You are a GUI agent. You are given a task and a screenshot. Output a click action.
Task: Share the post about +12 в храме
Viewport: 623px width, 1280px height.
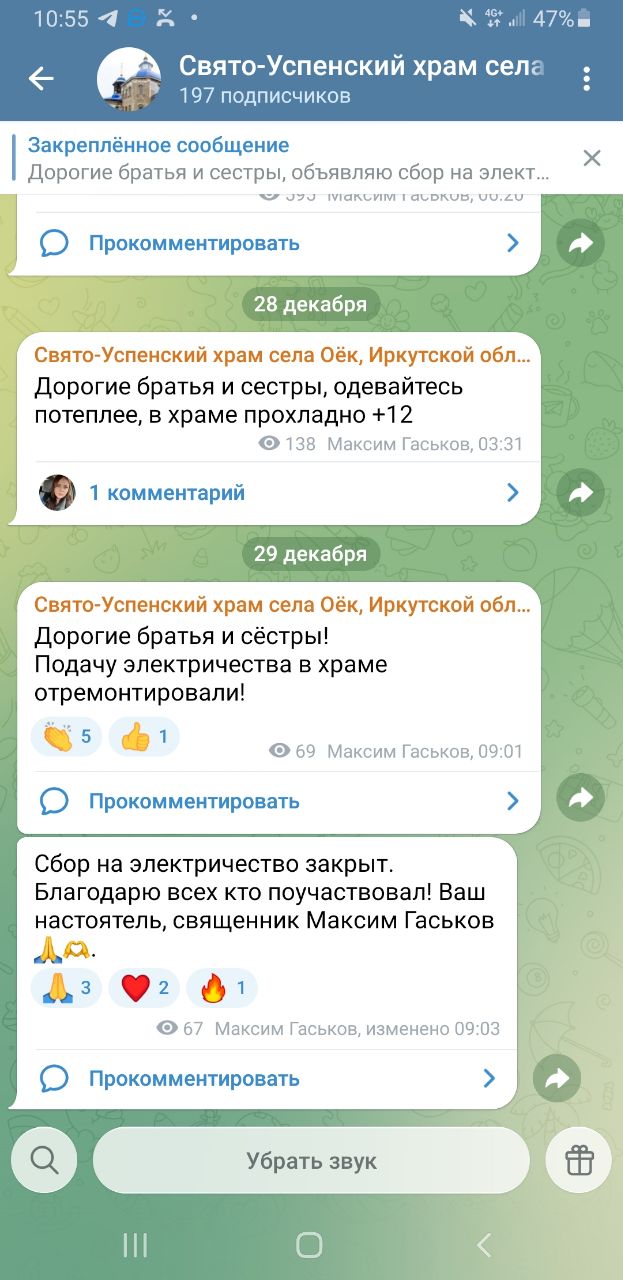coord(580,492)
